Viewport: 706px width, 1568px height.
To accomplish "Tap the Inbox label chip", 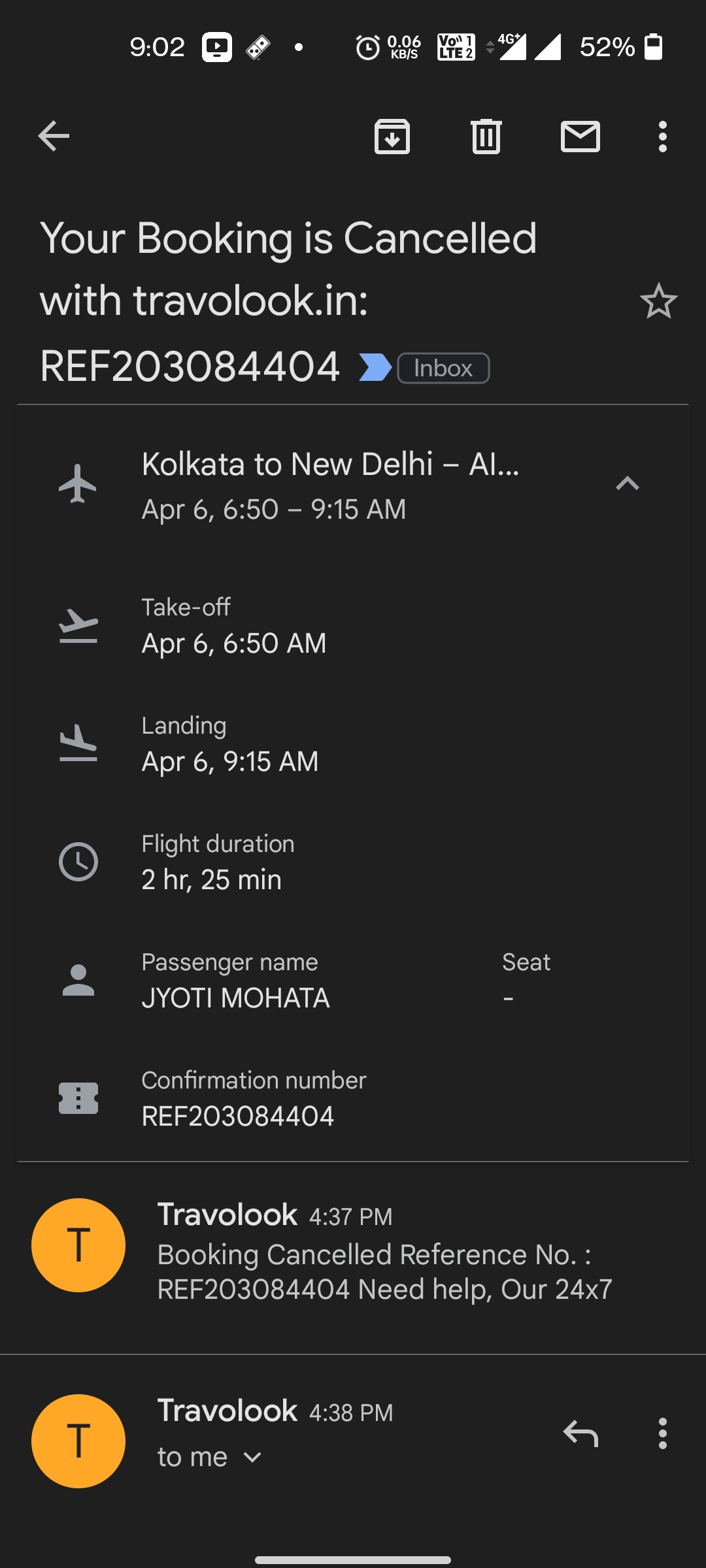I will pos(443,368).
